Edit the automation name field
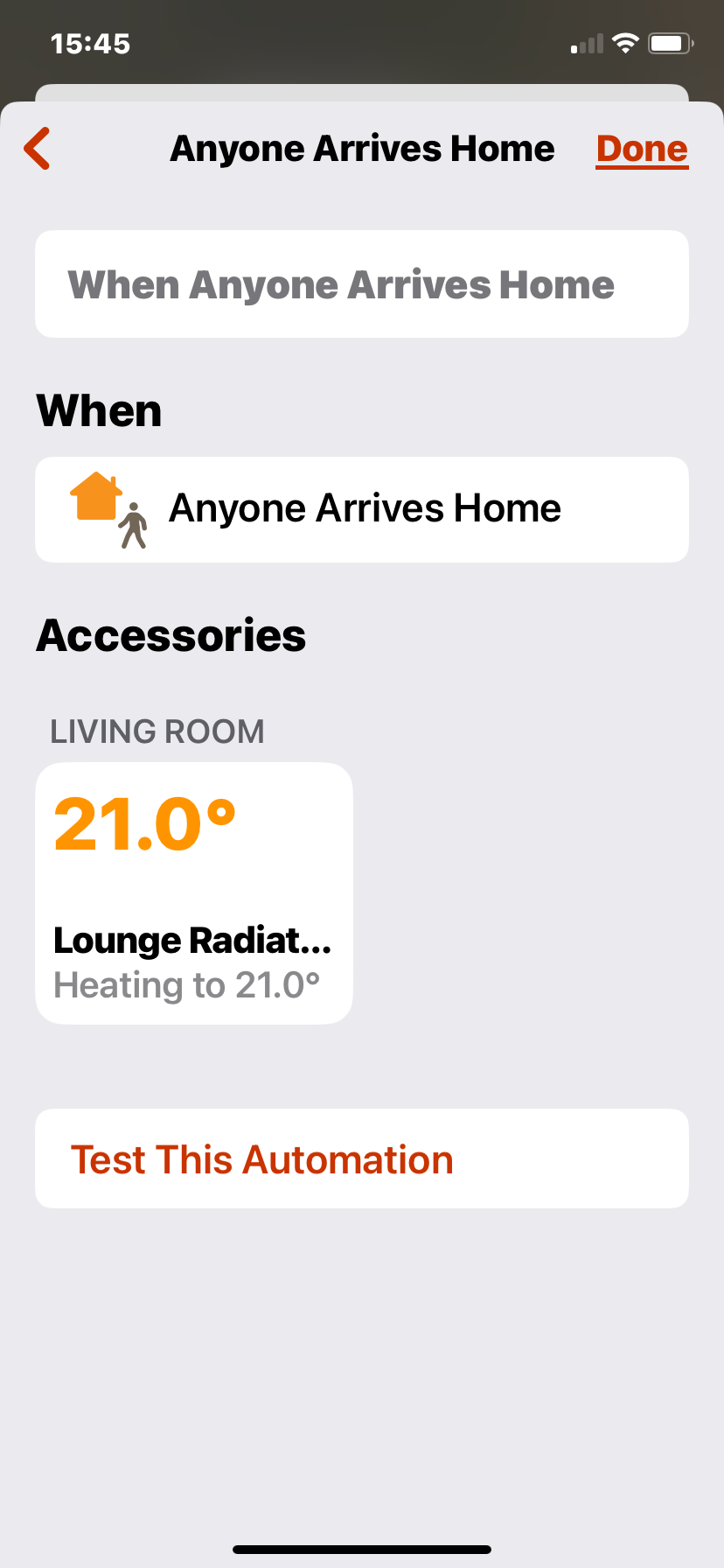724x1568 pixels. [x=361, y=284]
